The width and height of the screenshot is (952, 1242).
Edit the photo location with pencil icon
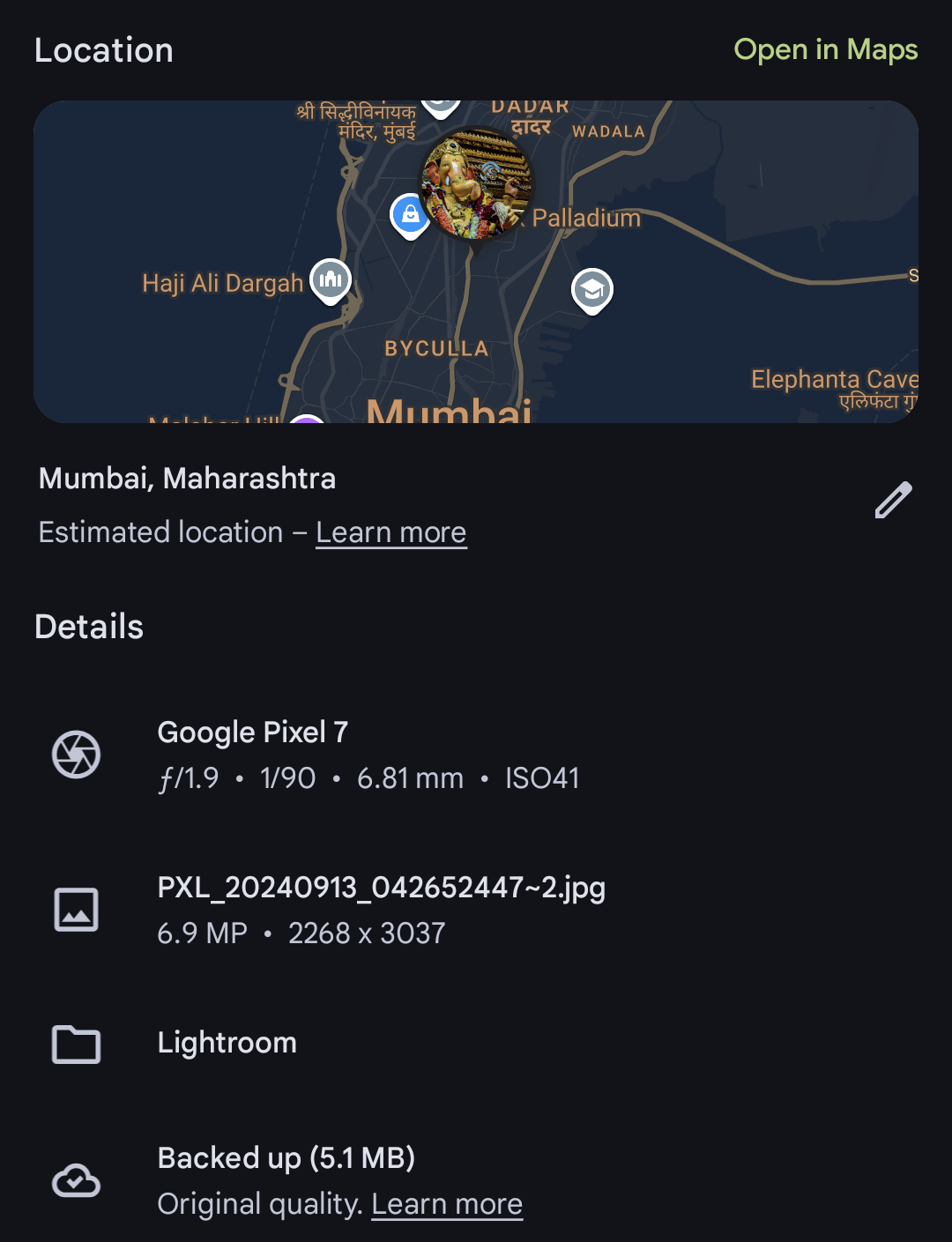coord(893,500)
